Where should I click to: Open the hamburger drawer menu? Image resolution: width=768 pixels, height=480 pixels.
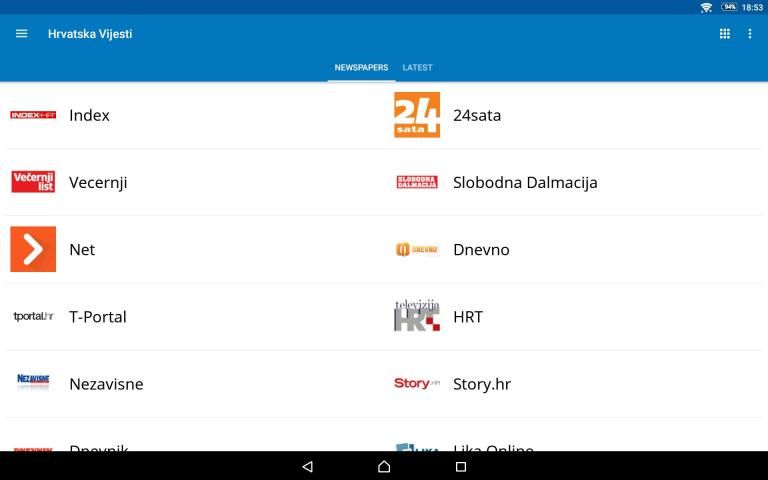tap(22, 34)
